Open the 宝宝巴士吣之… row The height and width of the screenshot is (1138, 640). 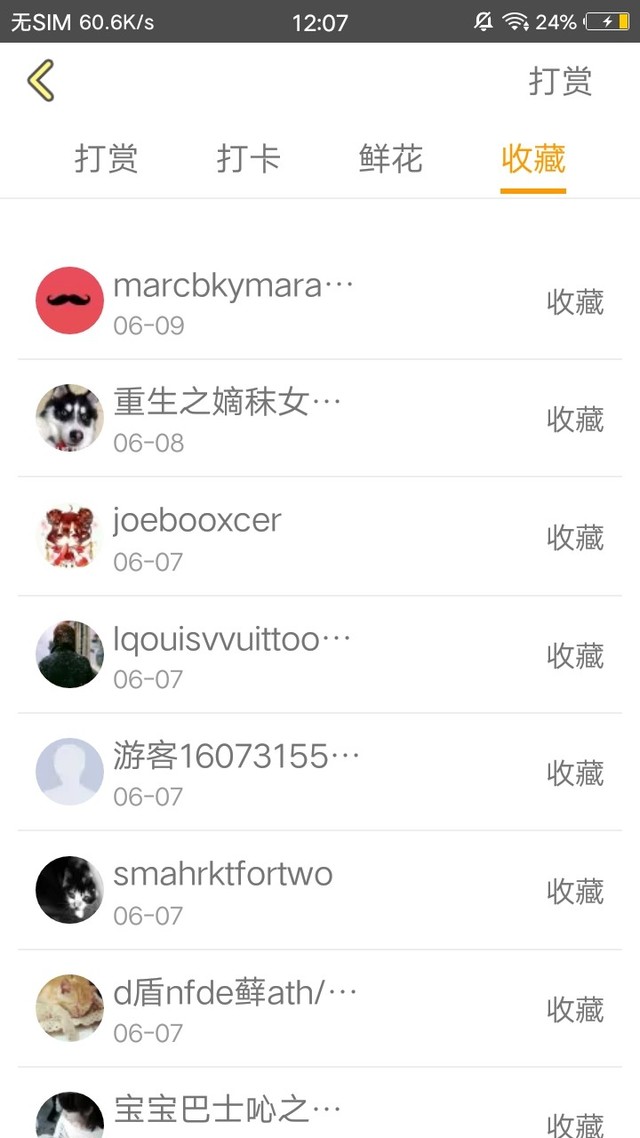[x=320, y=1103]
